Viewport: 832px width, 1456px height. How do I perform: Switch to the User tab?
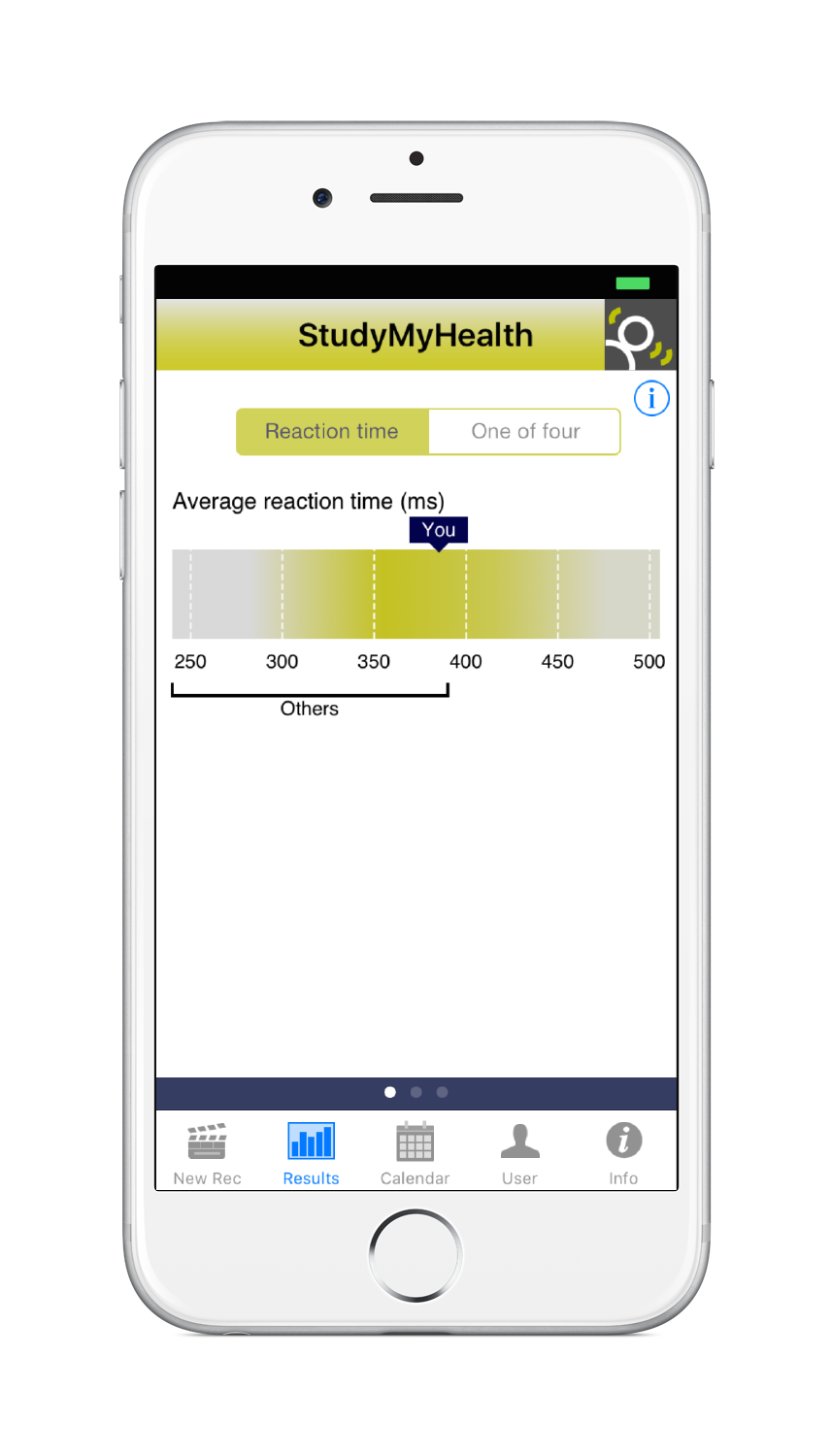519,1152
